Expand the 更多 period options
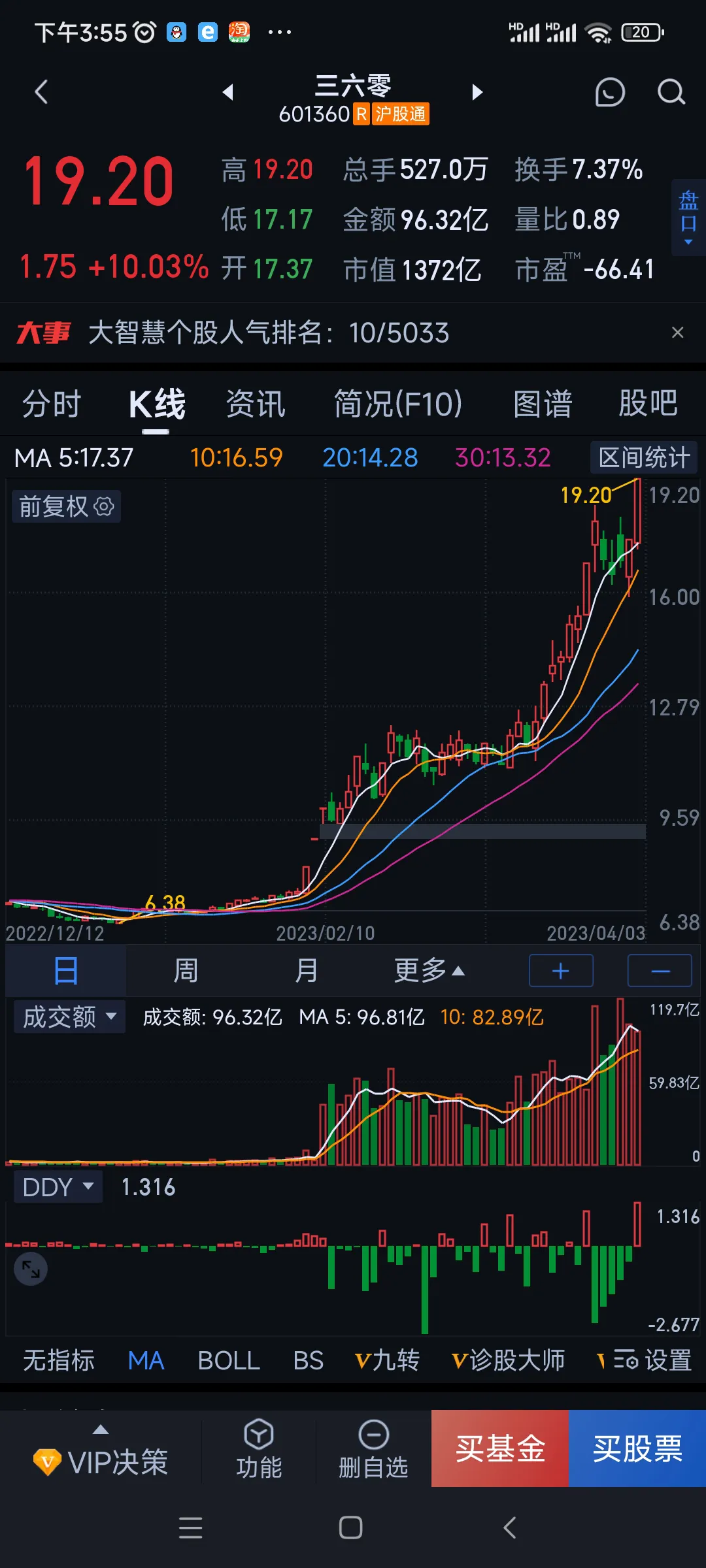Viewport: 706px width, 1568px height. click(x=429, y=971)
